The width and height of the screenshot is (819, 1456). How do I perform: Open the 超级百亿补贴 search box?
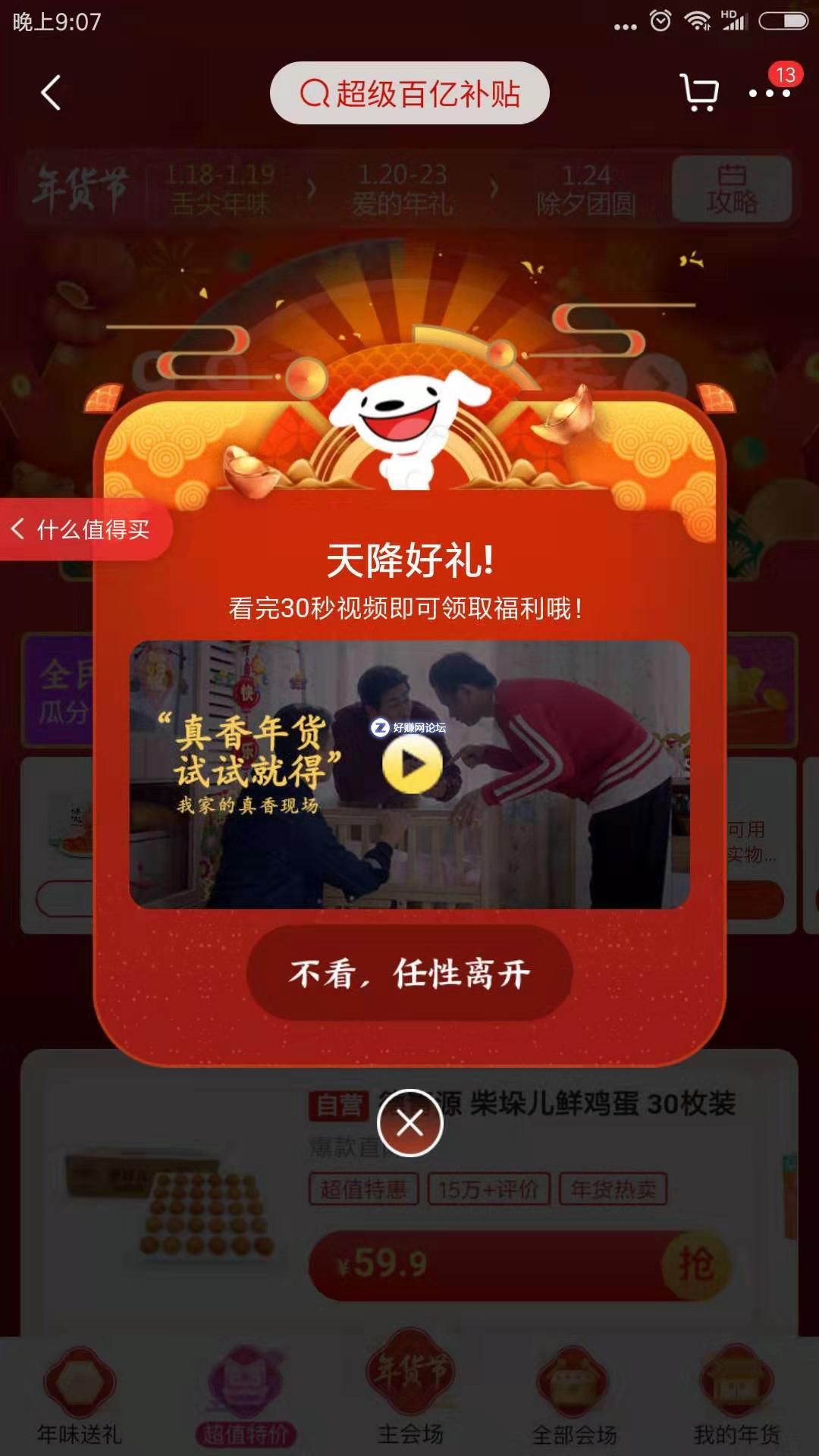[x=409, y=93]
